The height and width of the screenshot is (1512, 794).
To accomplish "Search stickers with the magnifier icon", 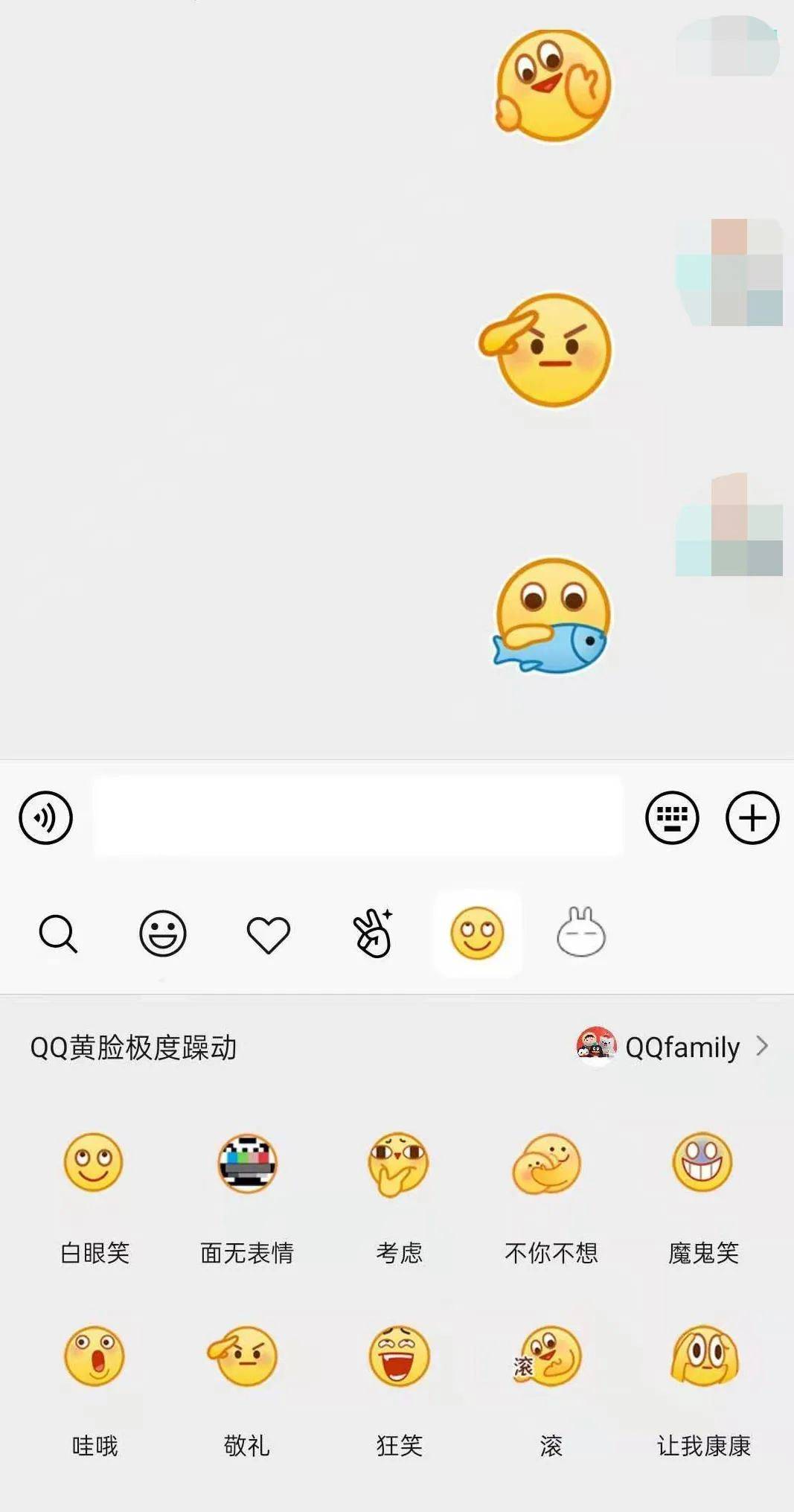I will (x=58, y=934).
